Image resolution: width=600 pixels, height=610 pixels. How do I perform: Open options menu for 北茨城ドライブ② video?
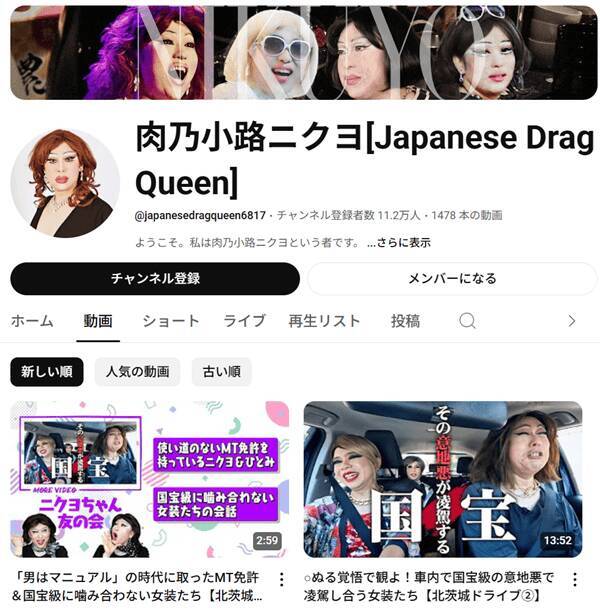(574, 580)
